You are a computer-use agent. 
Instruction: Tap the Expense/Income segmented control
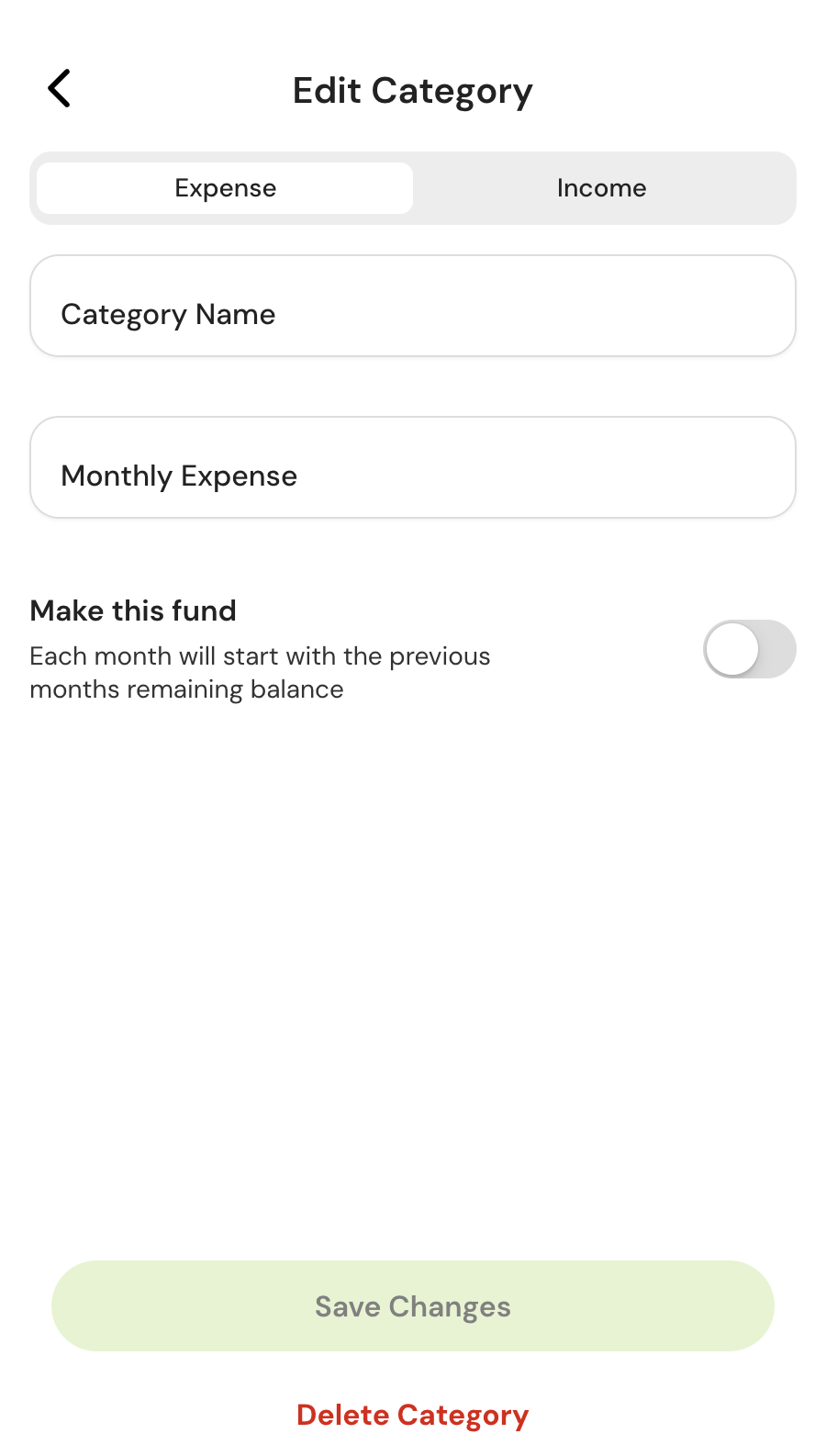[x=413, y=188]
